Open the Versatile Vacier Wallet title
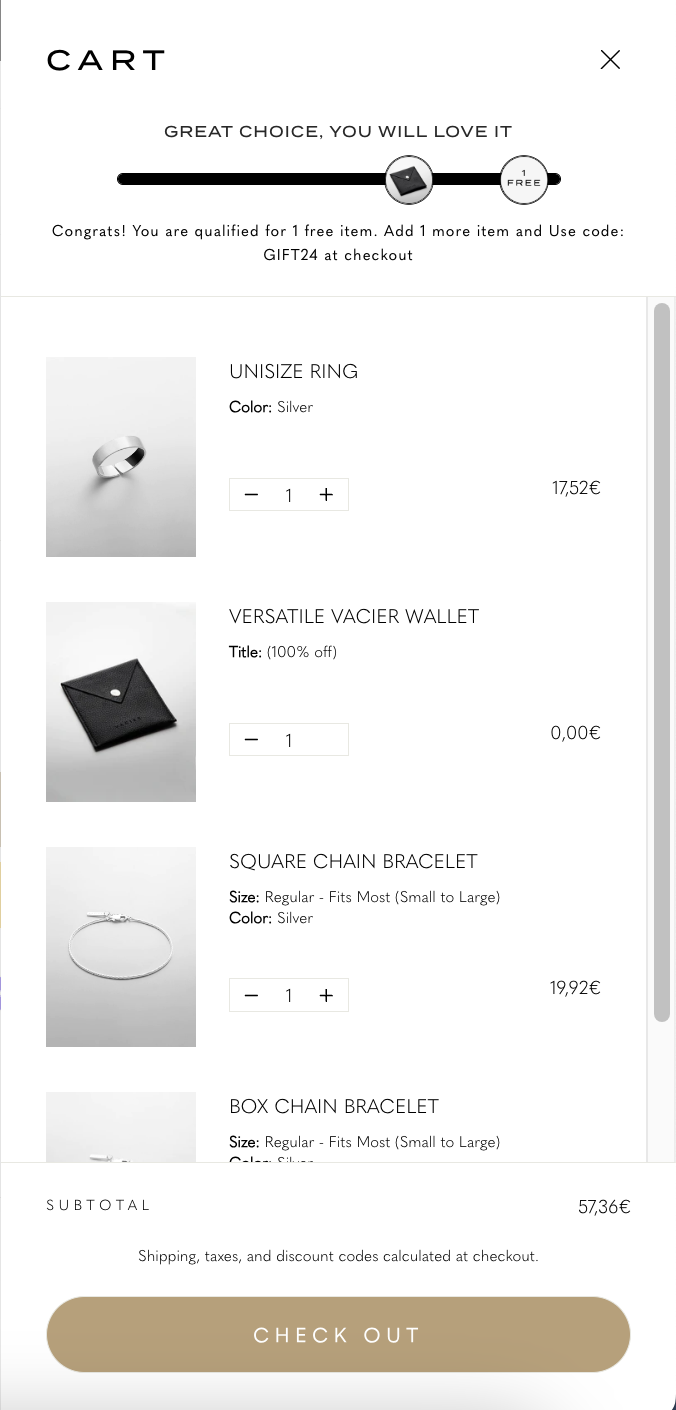The height and width of the screenshot is (1410, 676). click(x=354, y=616)
